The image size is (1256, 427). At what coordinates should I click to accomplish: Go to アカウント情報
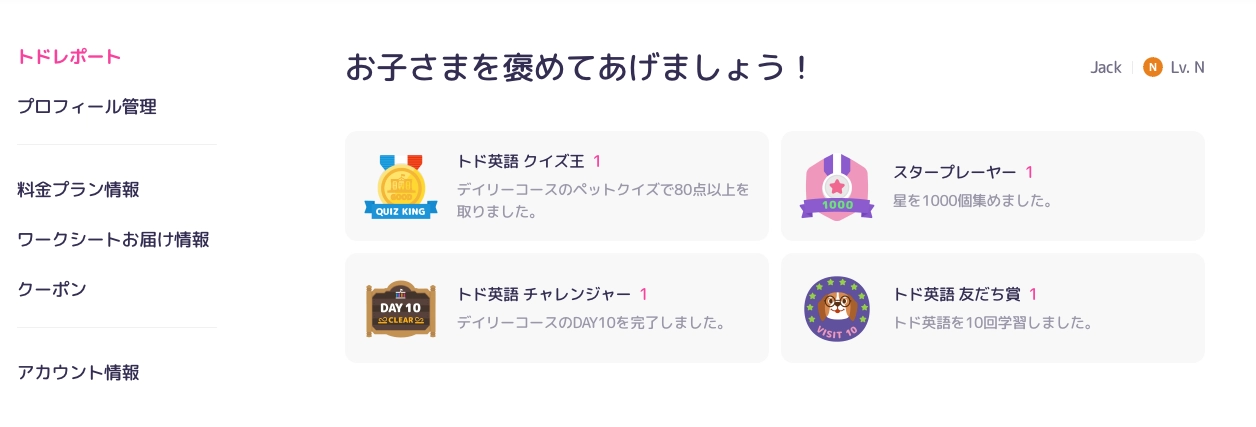coord(78,372)
